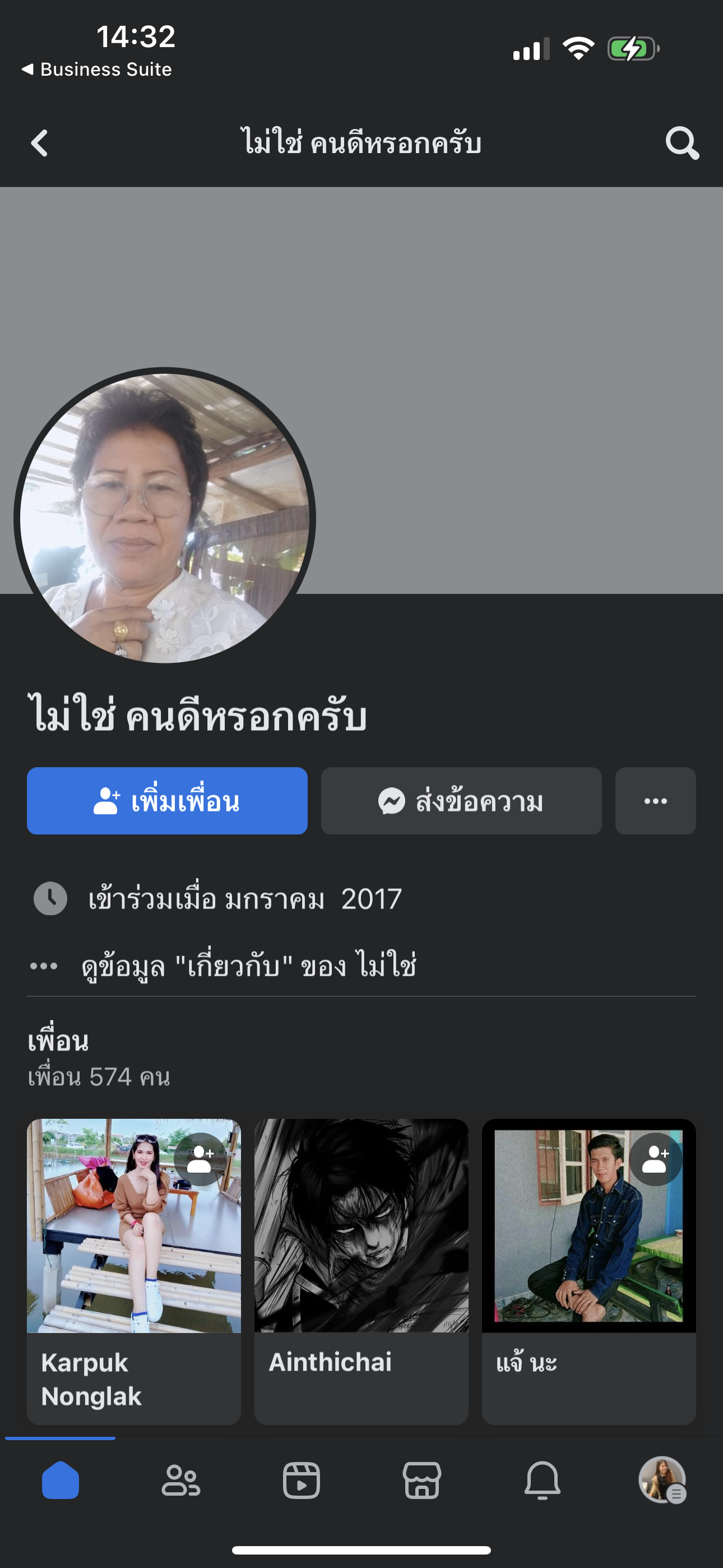Viewport: 723px width, 1568px height.
Task: Go back using the top arrow
Action: [40, 143]
